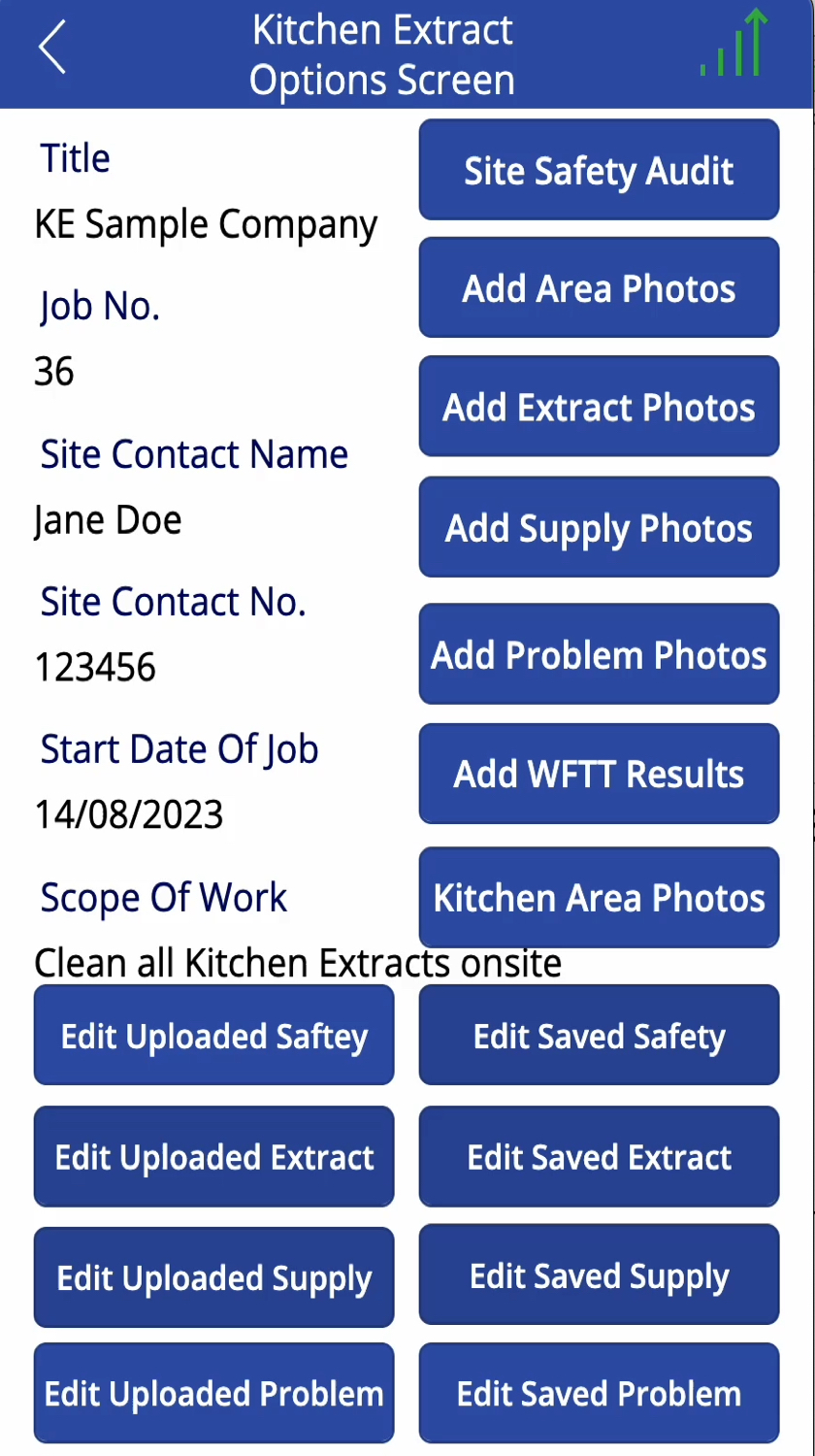Tap Add Extract Photos
815x1456 pixels.
[598, 407]
